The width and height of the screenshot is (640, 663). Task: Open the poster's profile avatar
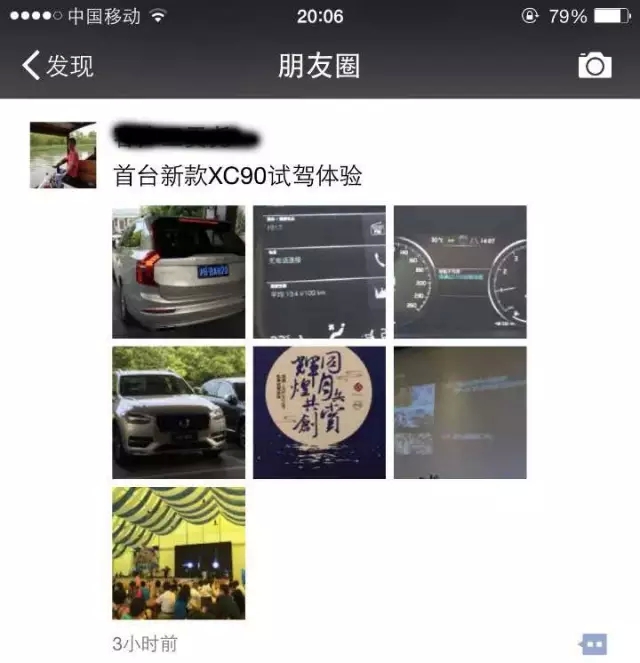click(63, 155)
